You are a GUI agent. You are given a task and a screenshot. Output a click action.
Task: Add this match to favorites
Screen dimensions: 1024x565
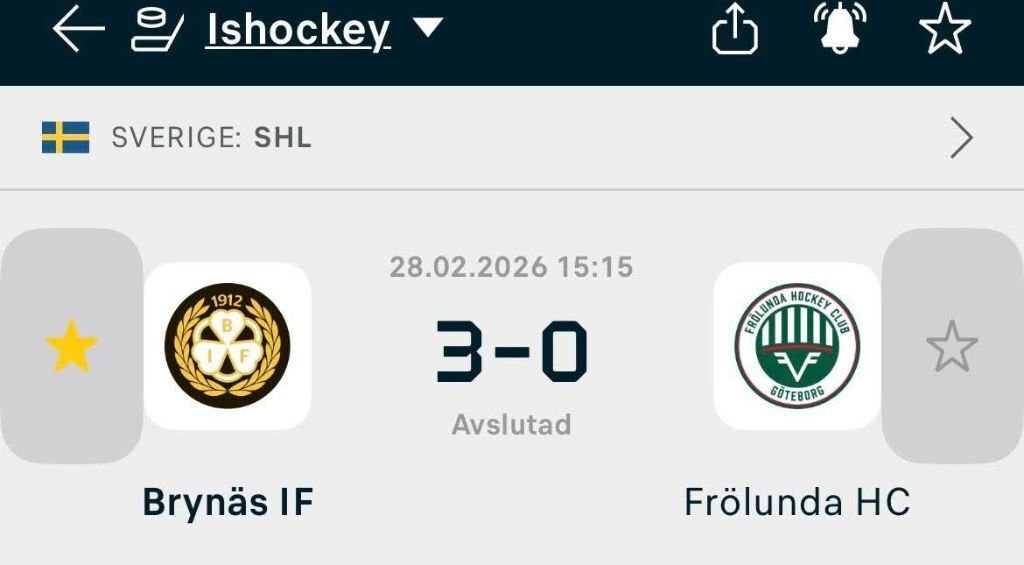(945, 30)
